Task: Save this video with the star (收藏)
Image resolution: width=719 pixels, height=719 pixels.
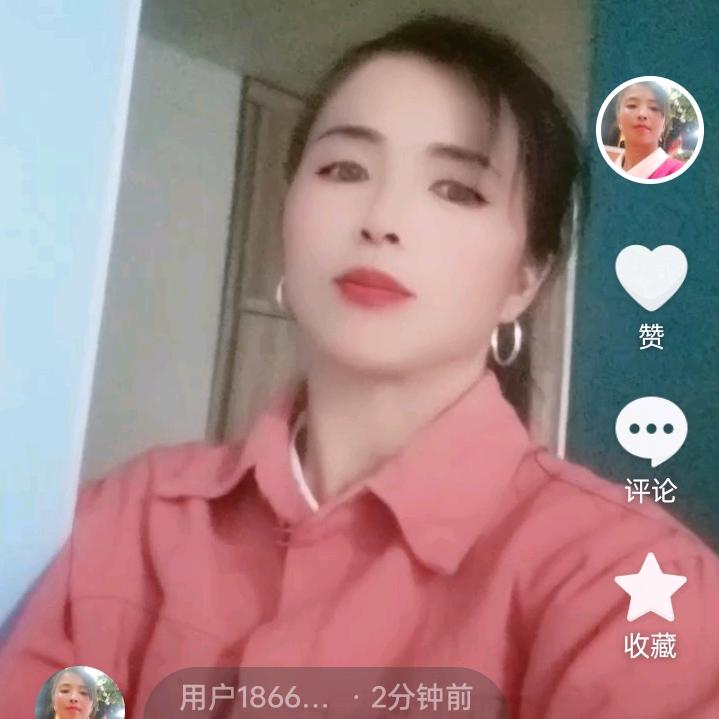Action: pos(650,590)
